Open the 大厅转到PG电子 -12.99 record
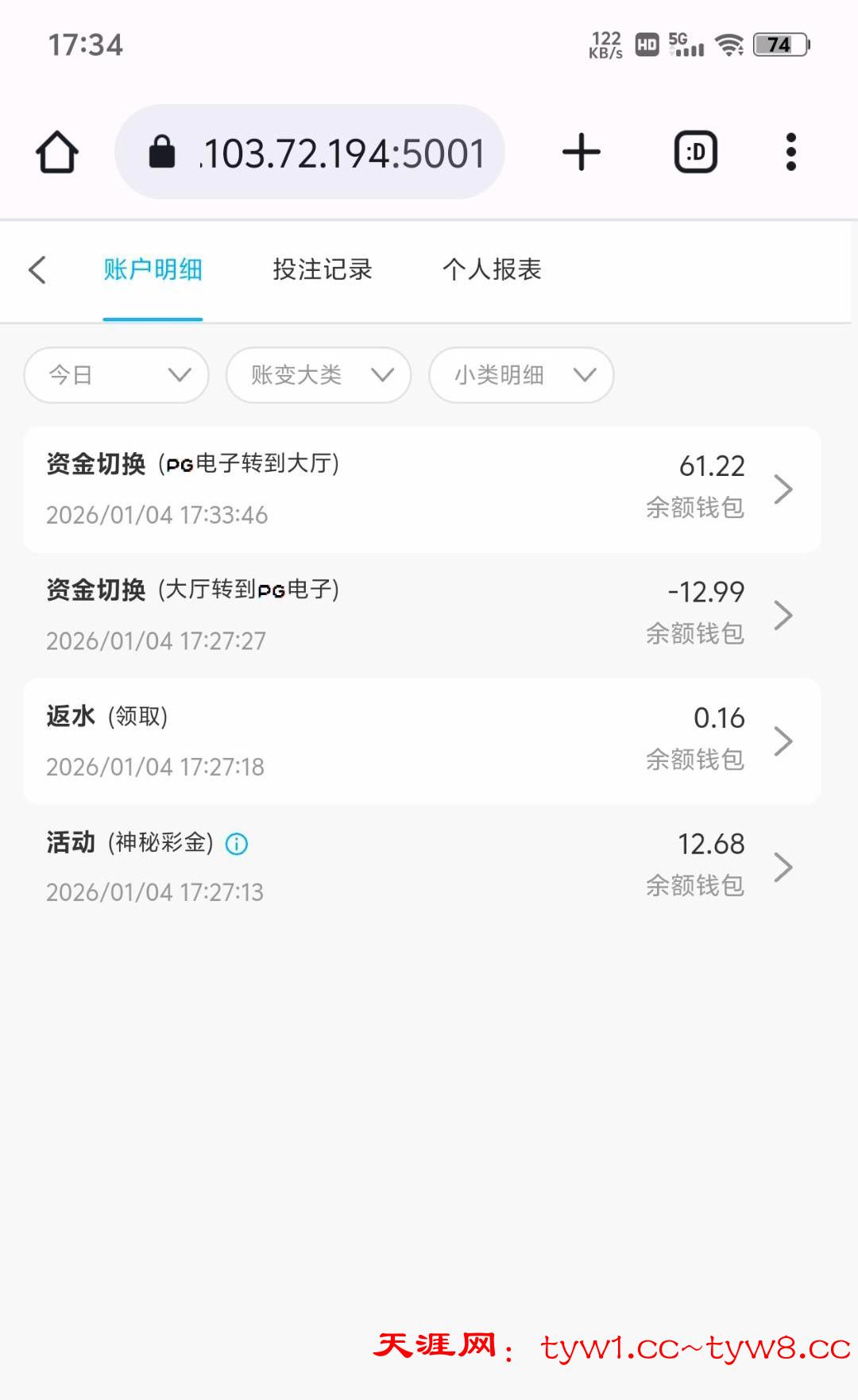Screen dimensions: 858x1400 tap(422, 615)
